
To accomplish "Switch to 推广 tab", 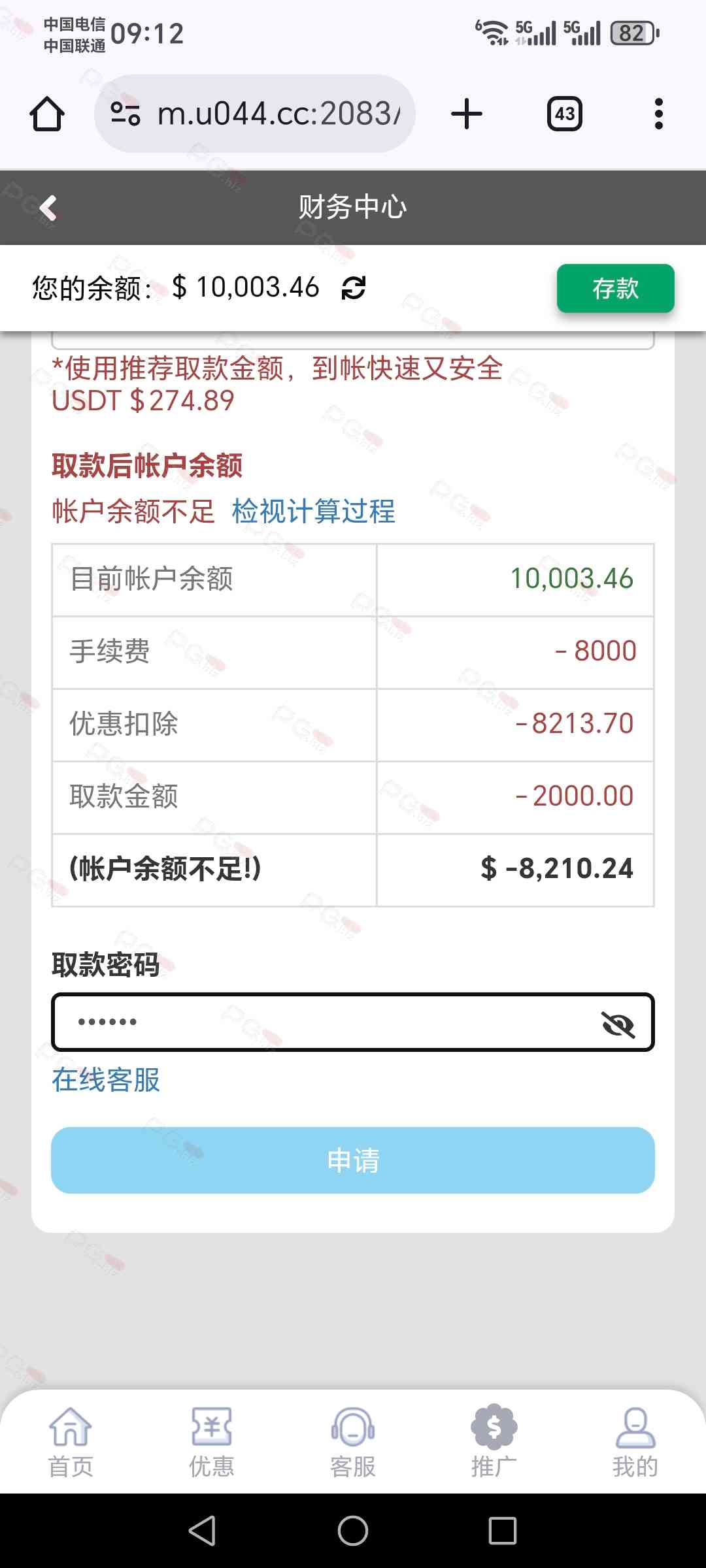I will pos(494,1443).
